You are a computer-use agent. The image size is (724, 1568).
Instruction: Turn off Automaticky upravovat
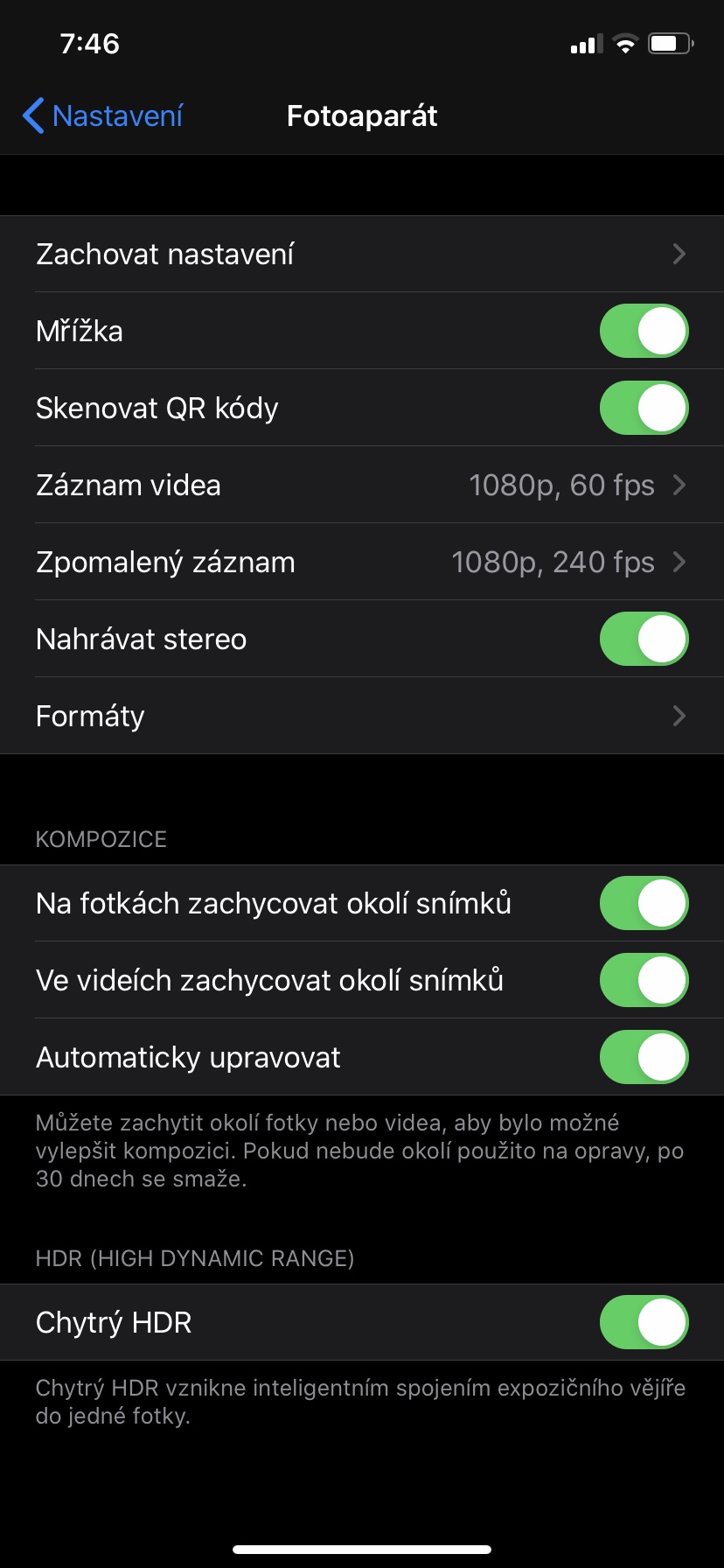pos(644,1057)
